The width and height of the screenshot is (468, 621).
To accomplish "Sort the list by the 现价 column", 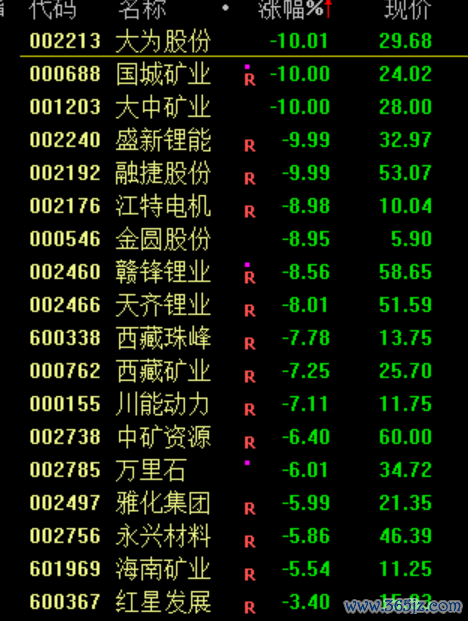I will click(408, 10).
